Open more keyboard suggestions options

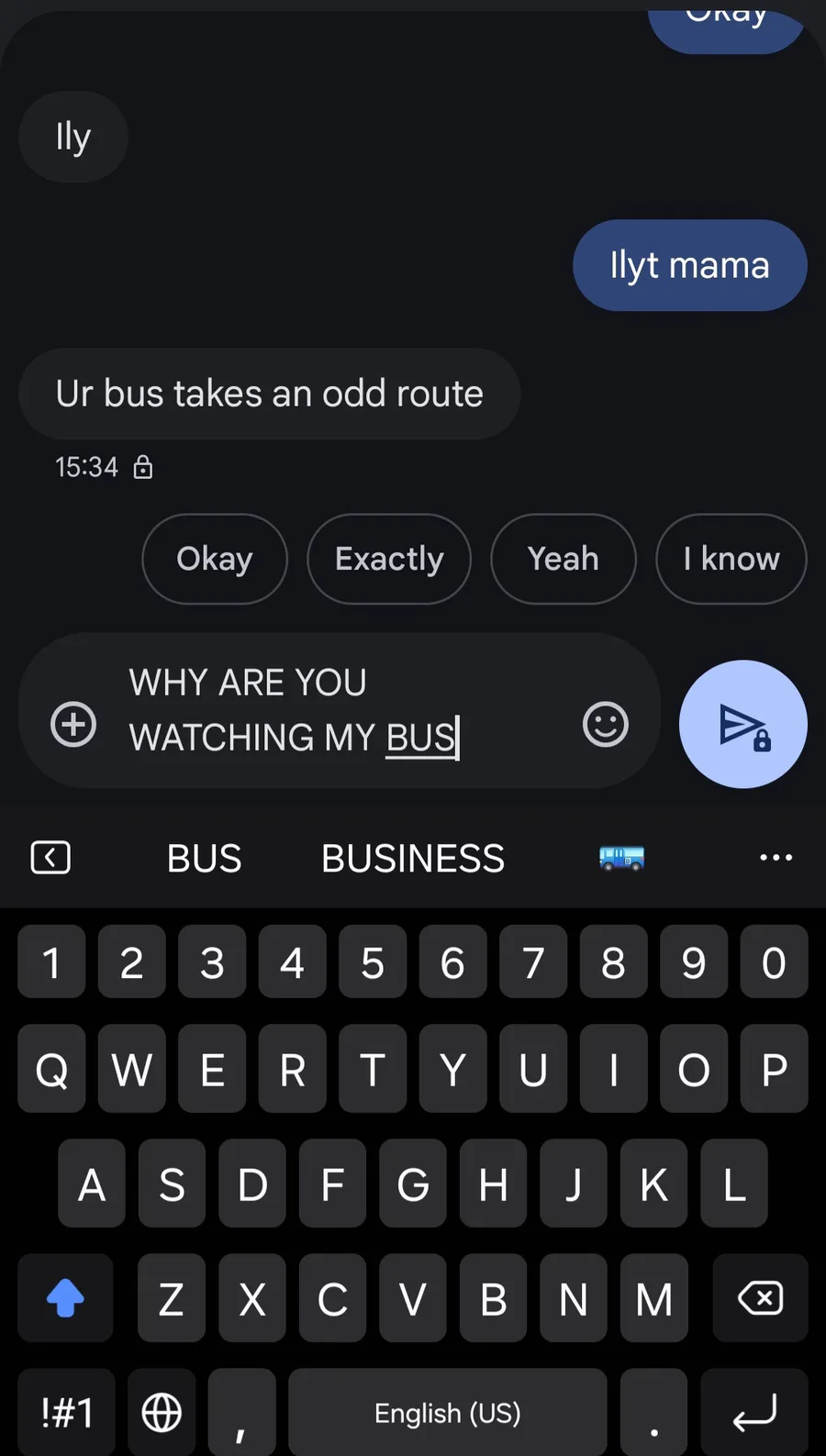click(x=776, y=858)
